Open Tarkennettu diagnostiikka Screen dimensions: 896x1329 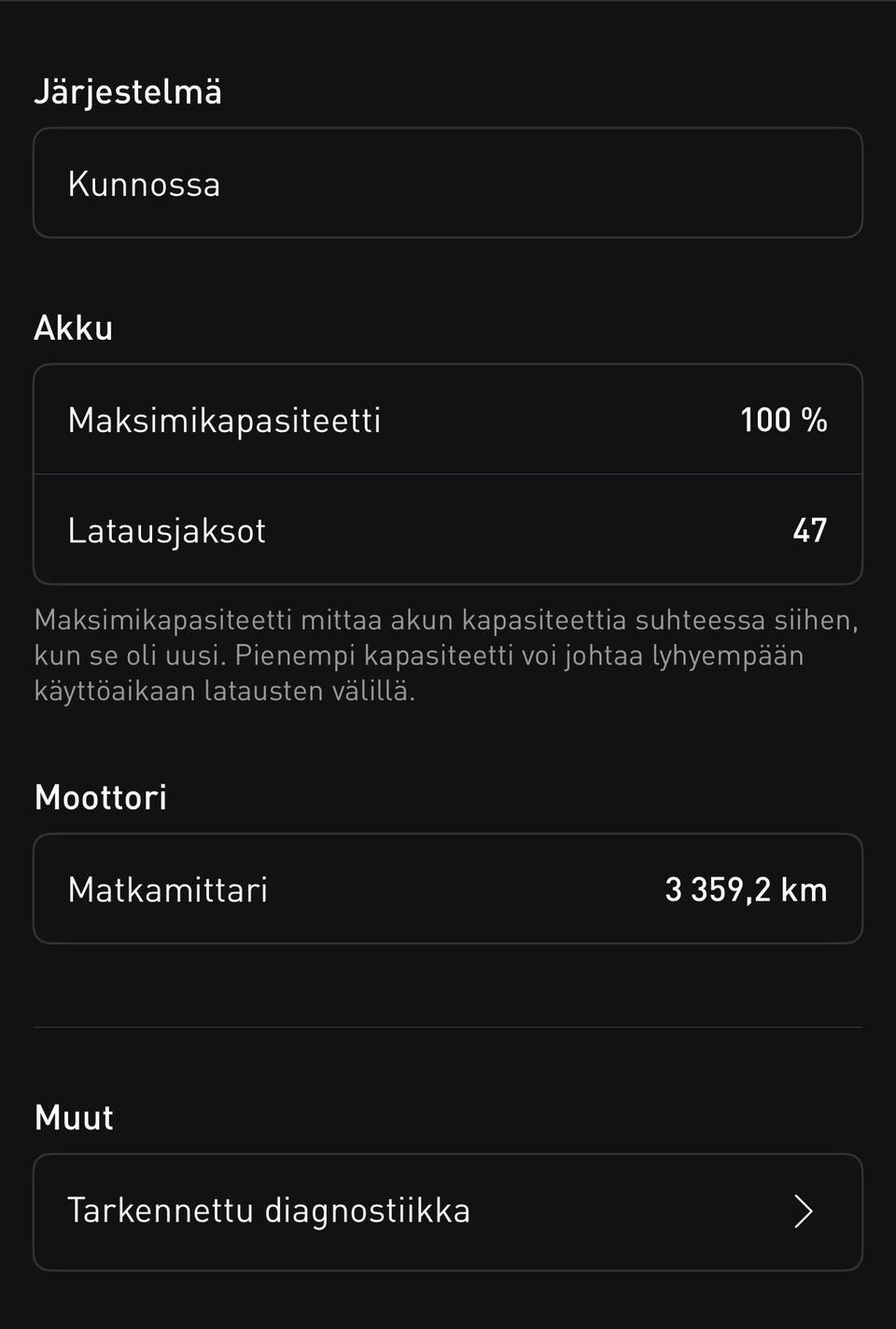tap(448, 1211)
